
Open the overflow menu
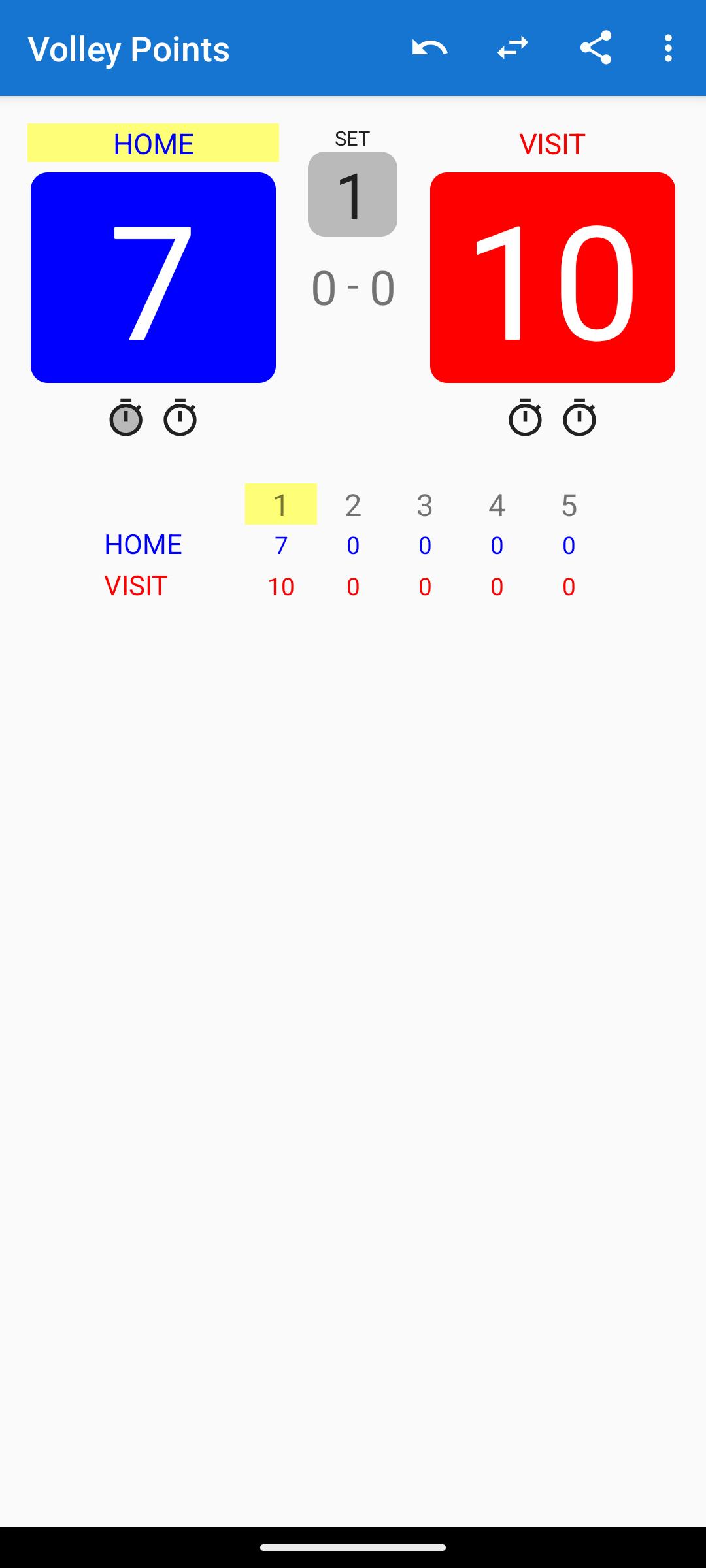(x=668, y=48)
